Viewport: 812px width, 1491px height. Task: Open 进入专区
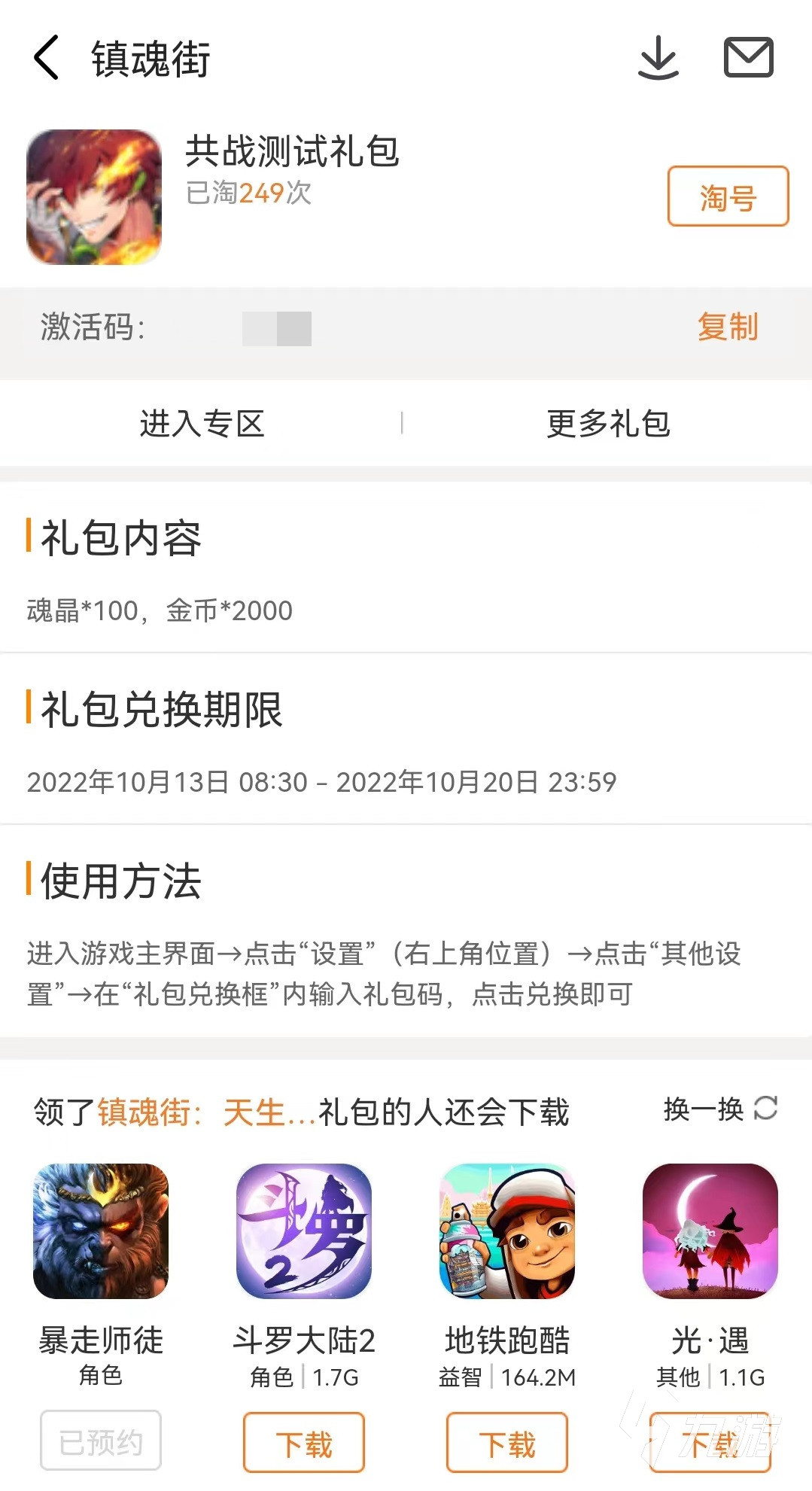202,424
